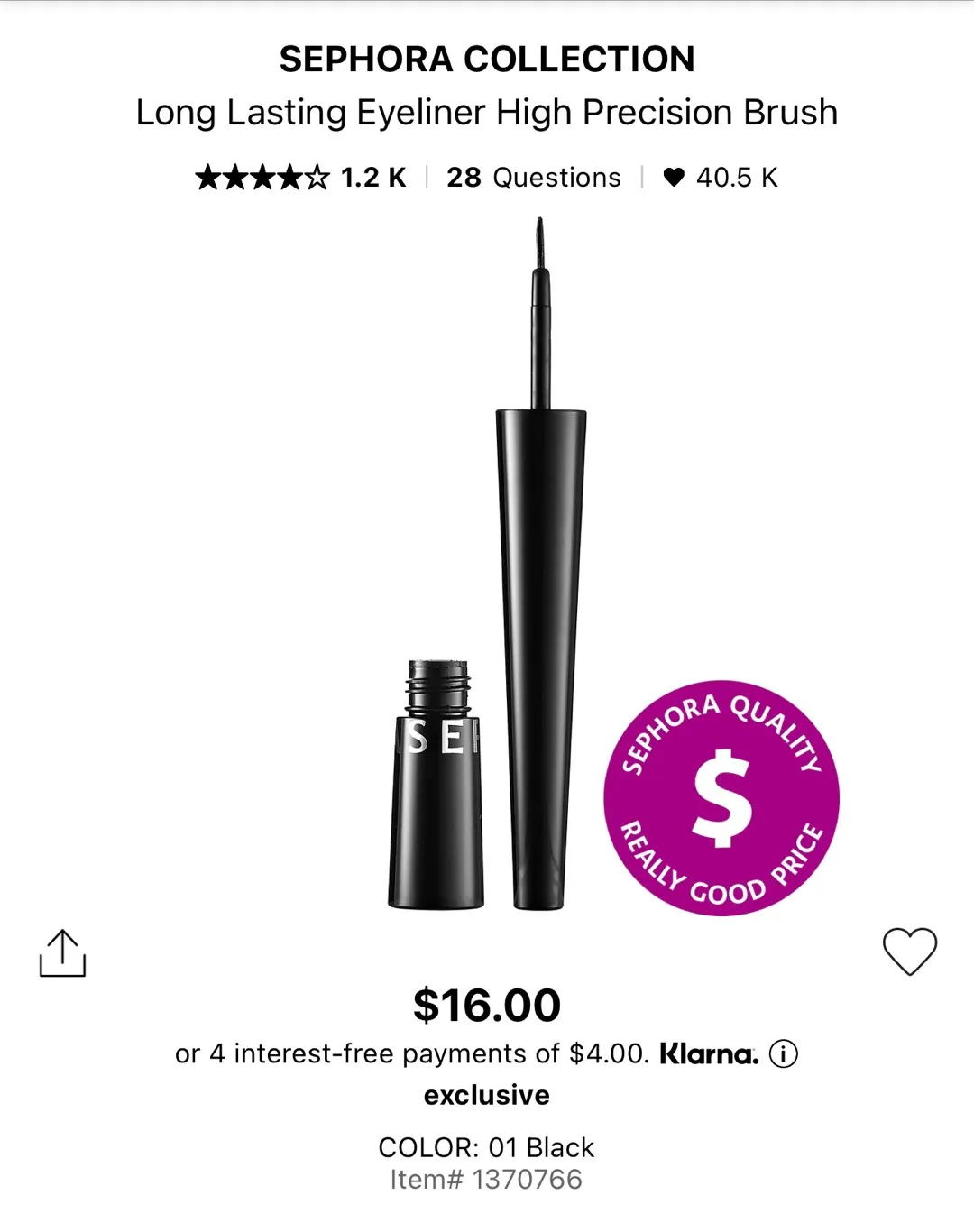The width and height of the screenshot is (974, 1232).
Task: View the 28 Questions section
Action: (533, 178)
